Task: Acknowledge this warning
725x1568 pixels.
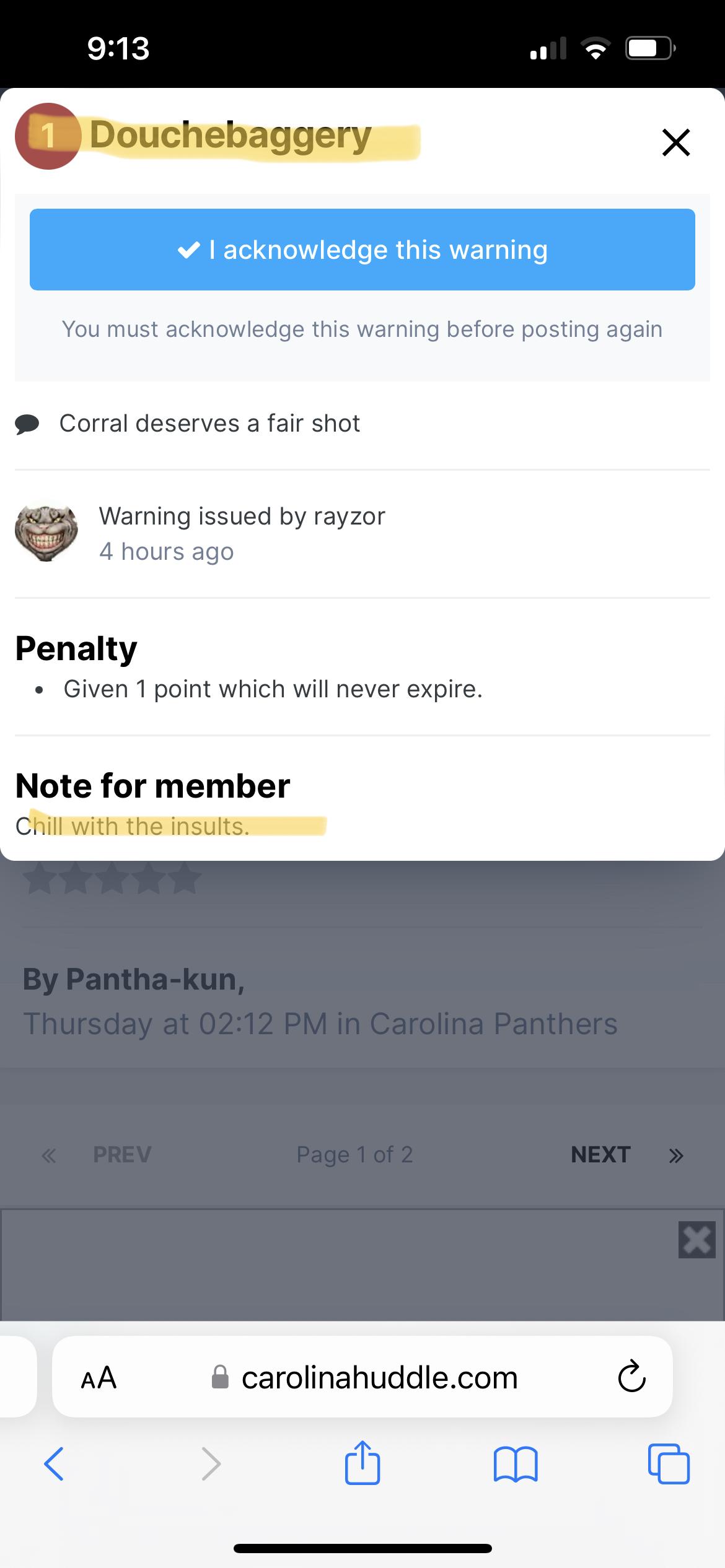Action: coord(362,250)
